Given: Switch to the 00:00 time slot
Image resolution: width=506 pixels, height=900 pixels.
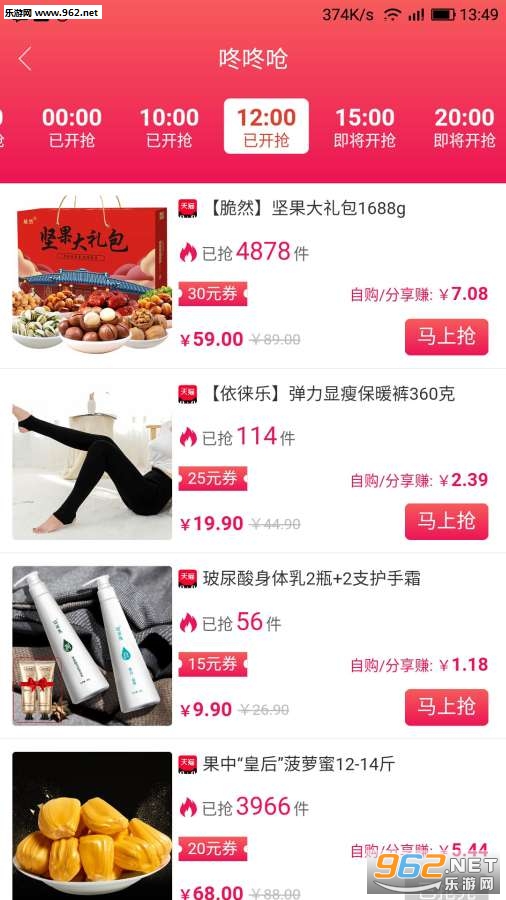Looking at the screenshot, I should pos(72,127).
